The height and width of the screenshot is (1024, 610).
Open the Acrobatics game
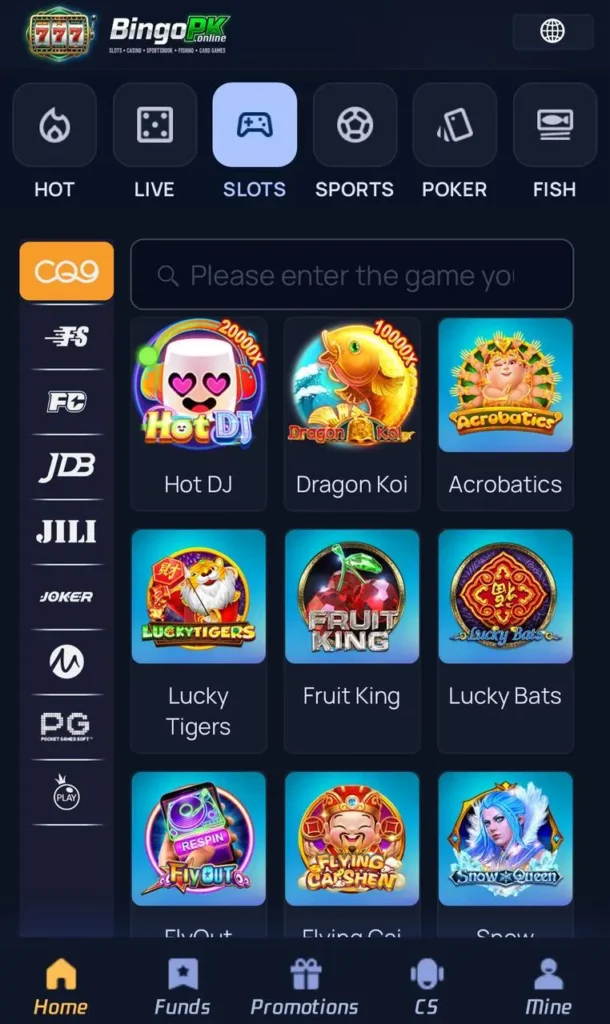(x=506, y=413)
